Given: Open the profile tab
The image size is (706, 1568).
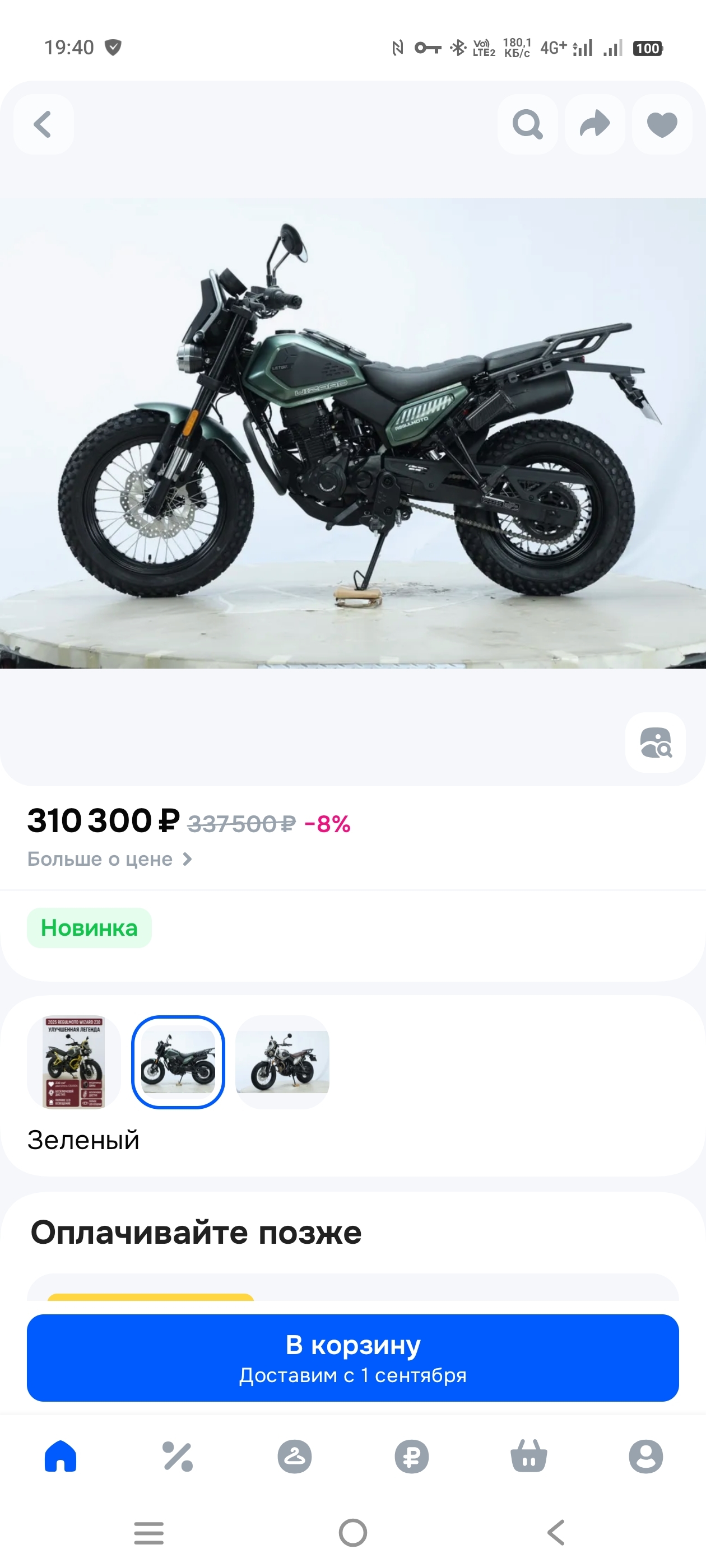Looking at the screenshot, I should (645, 1456).
